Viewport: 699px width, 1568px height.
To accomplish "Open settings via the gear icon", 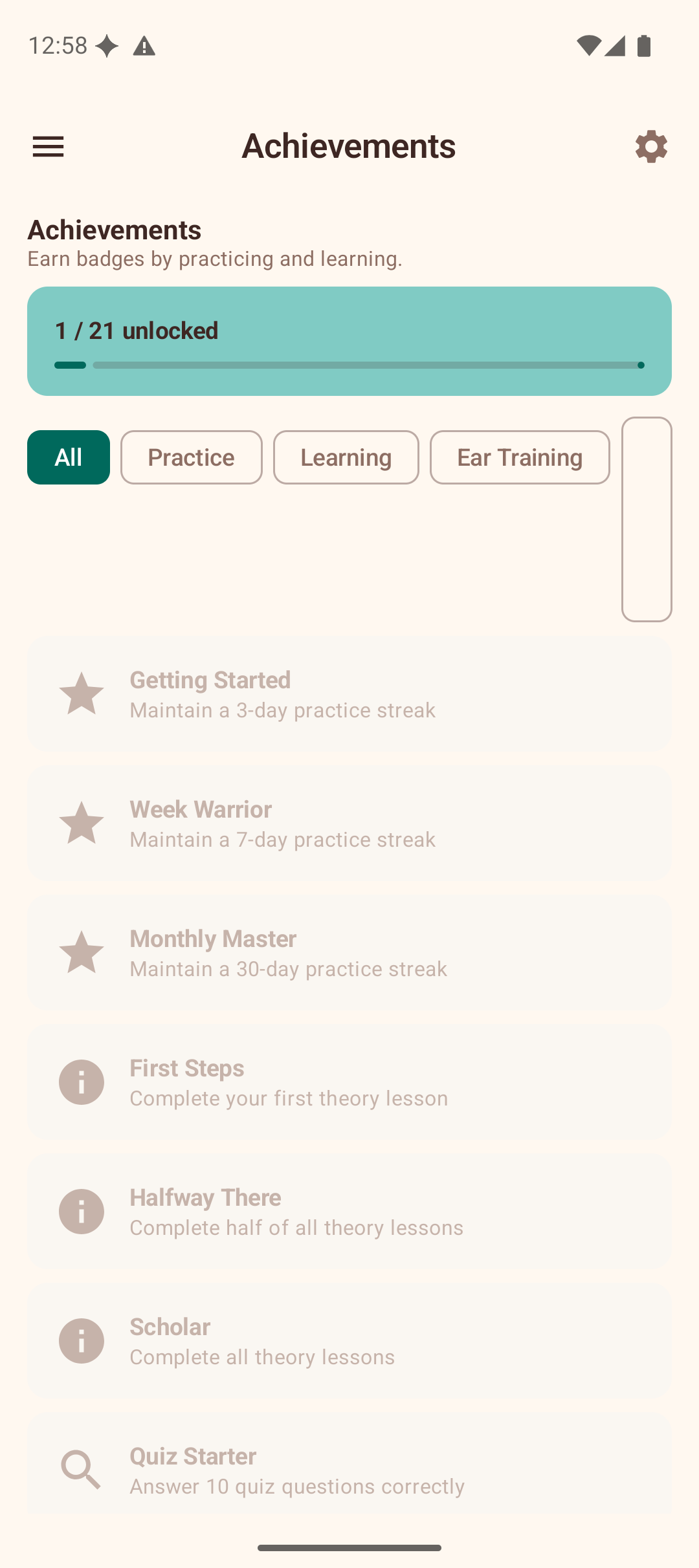I will coord(651,147).
